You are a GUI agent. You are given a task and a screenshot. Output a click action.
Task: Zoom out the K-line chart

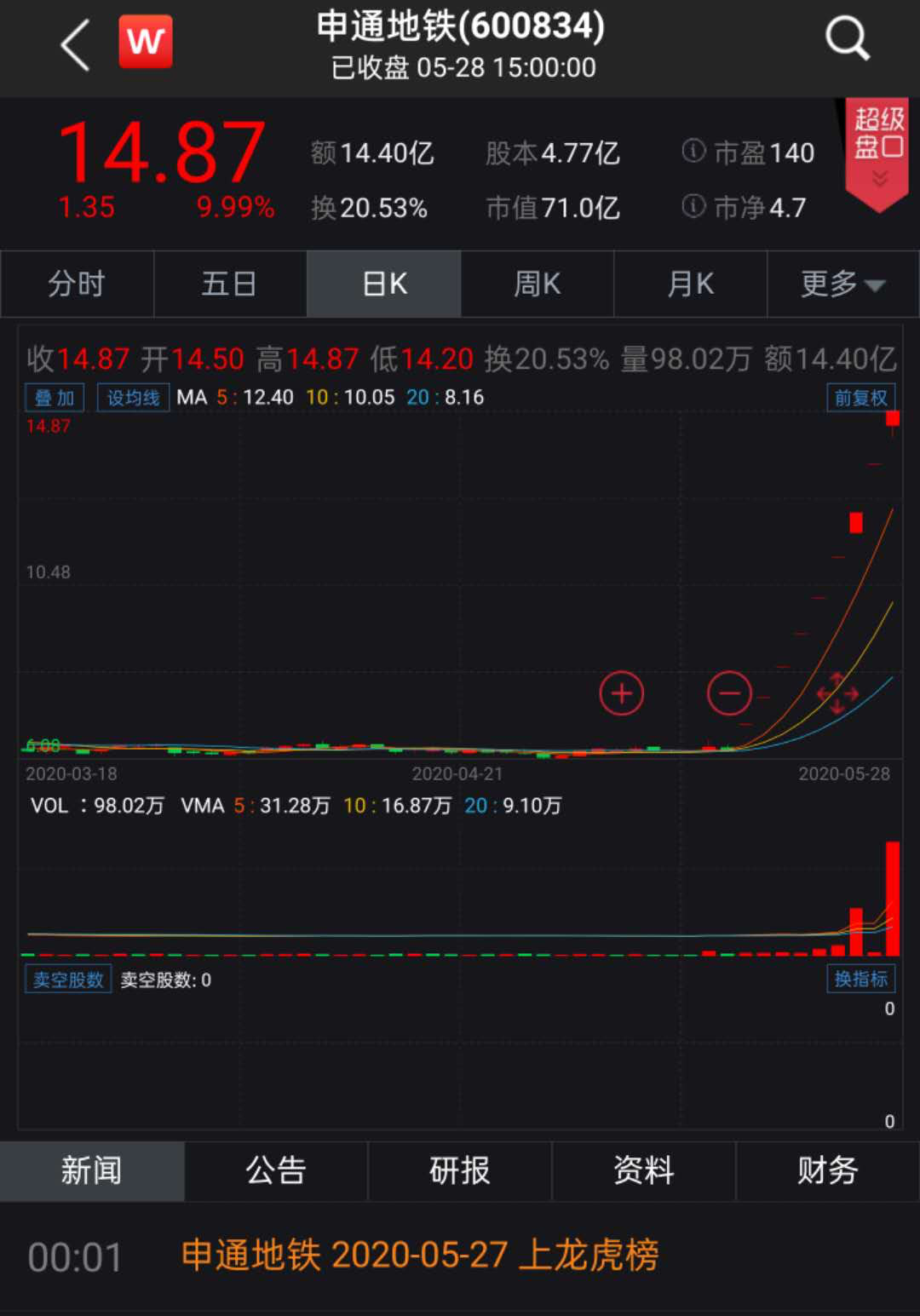(729, 693)
